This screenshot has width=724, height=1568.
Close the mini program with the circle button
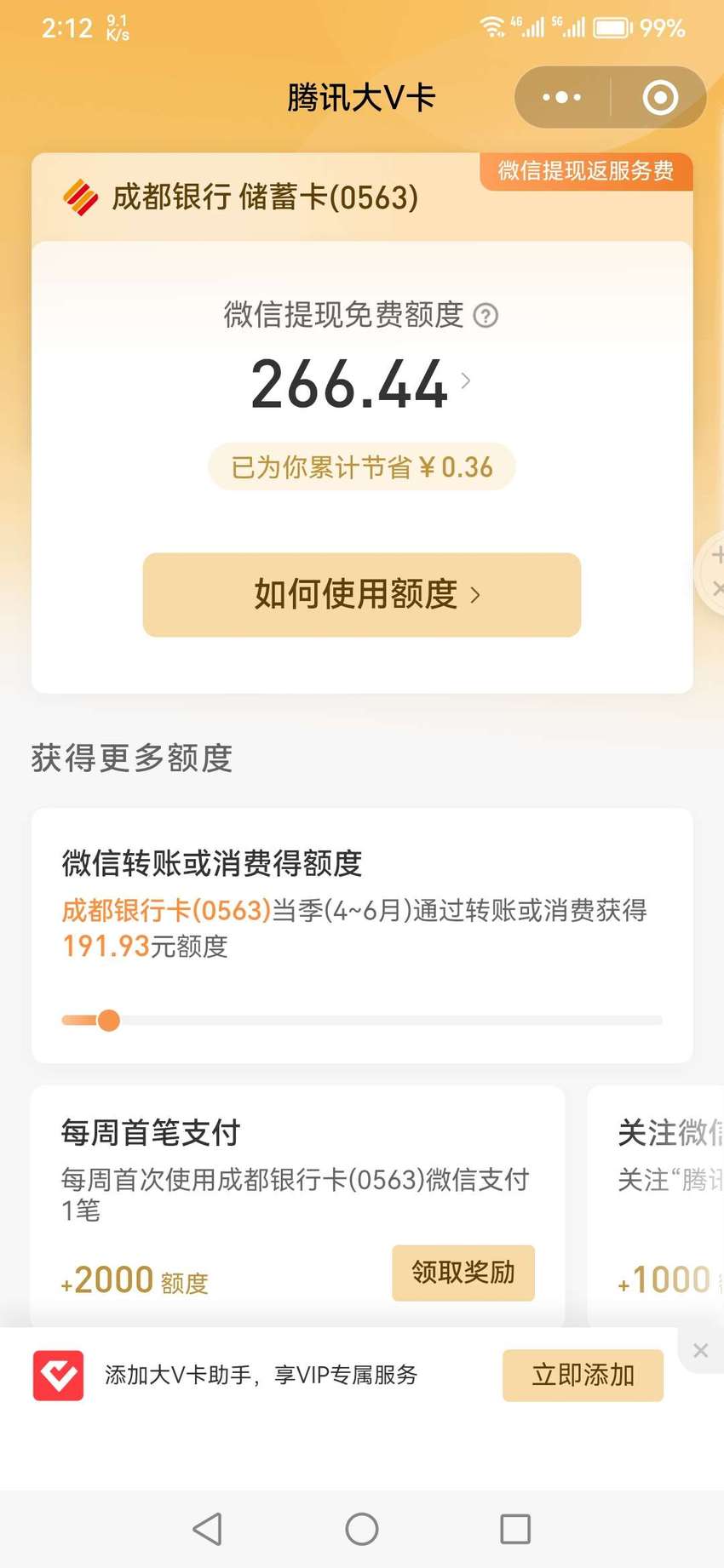[x=660, y=97]
